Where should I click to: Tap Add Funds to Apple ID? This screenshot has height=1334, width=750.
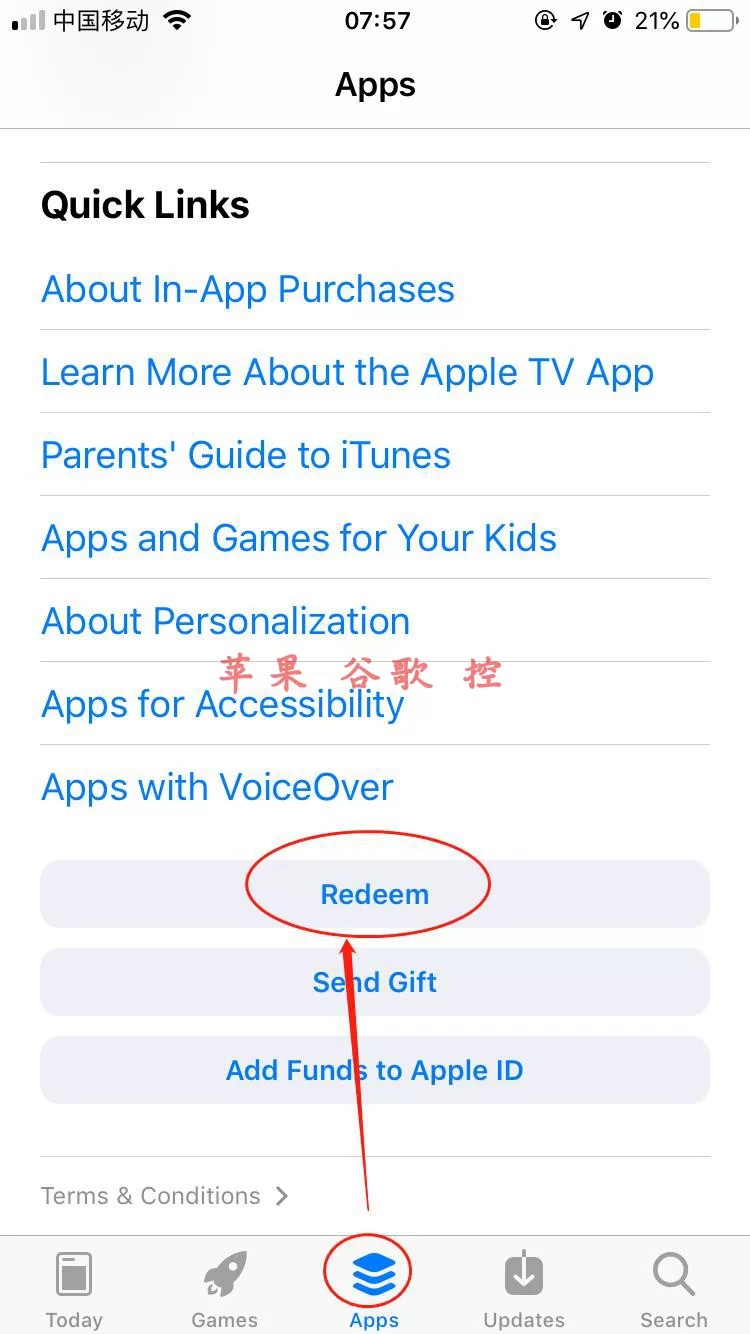(374, 1070)
